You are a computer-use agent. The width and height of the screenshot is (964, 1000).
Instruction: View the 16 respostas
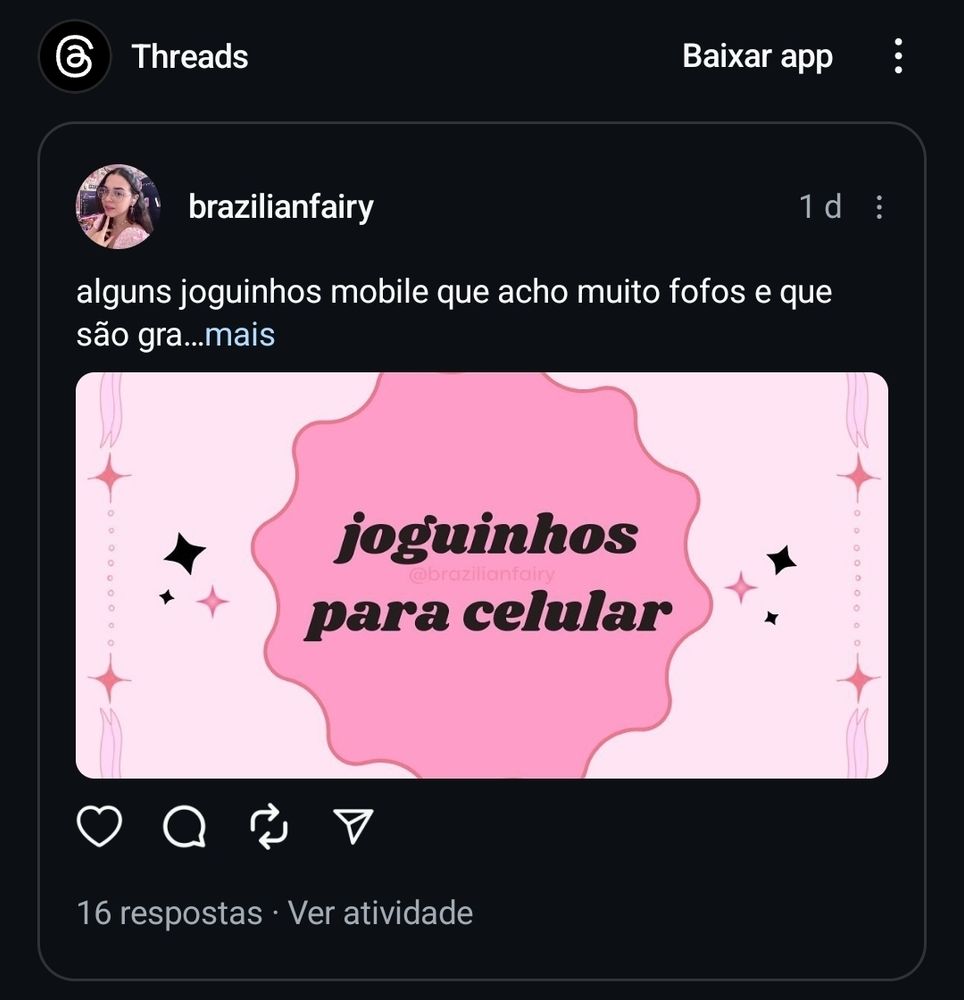(x=169, y=912)
